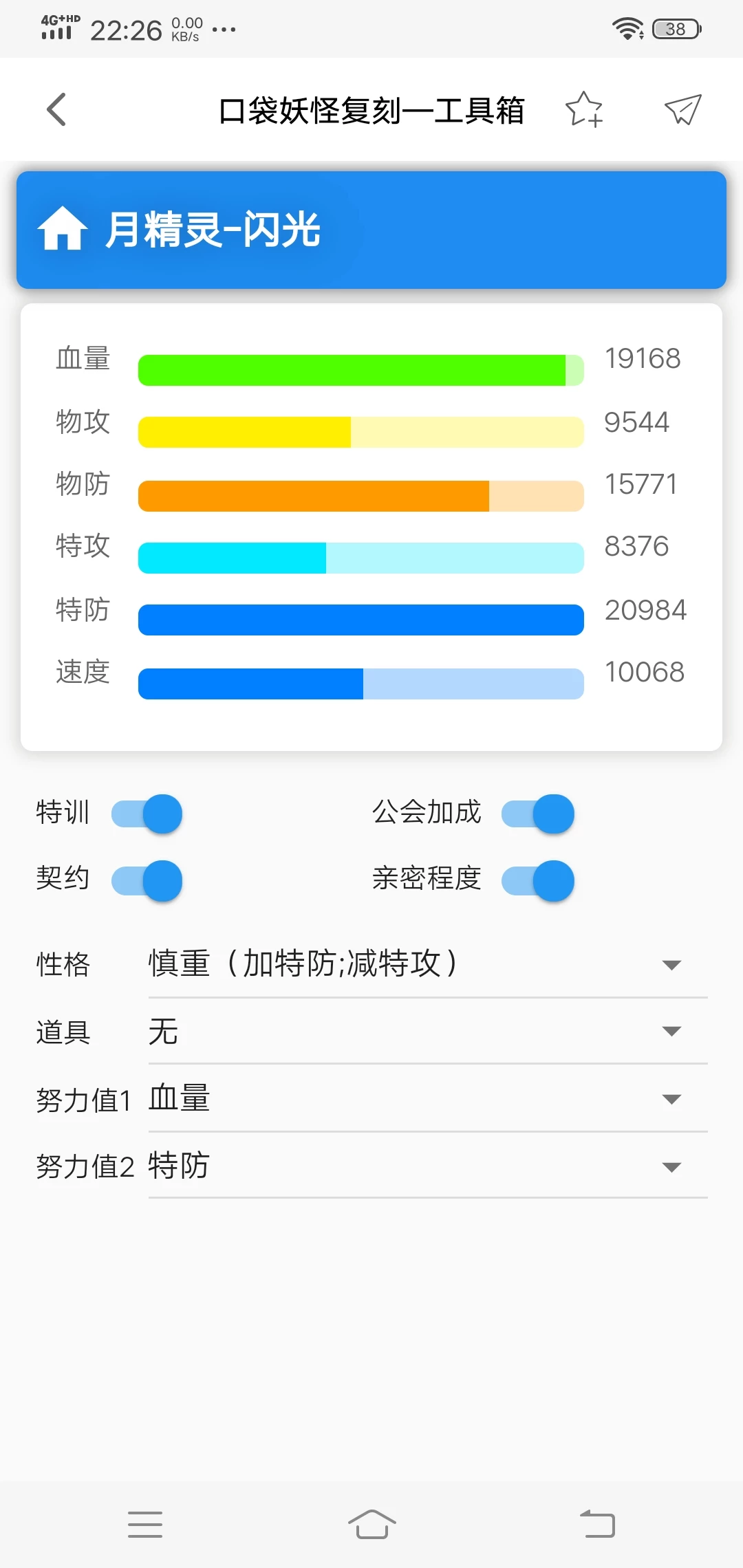743x1568 pixels.
Task: Turn off the 契约 switch
Action: point(147,880)
